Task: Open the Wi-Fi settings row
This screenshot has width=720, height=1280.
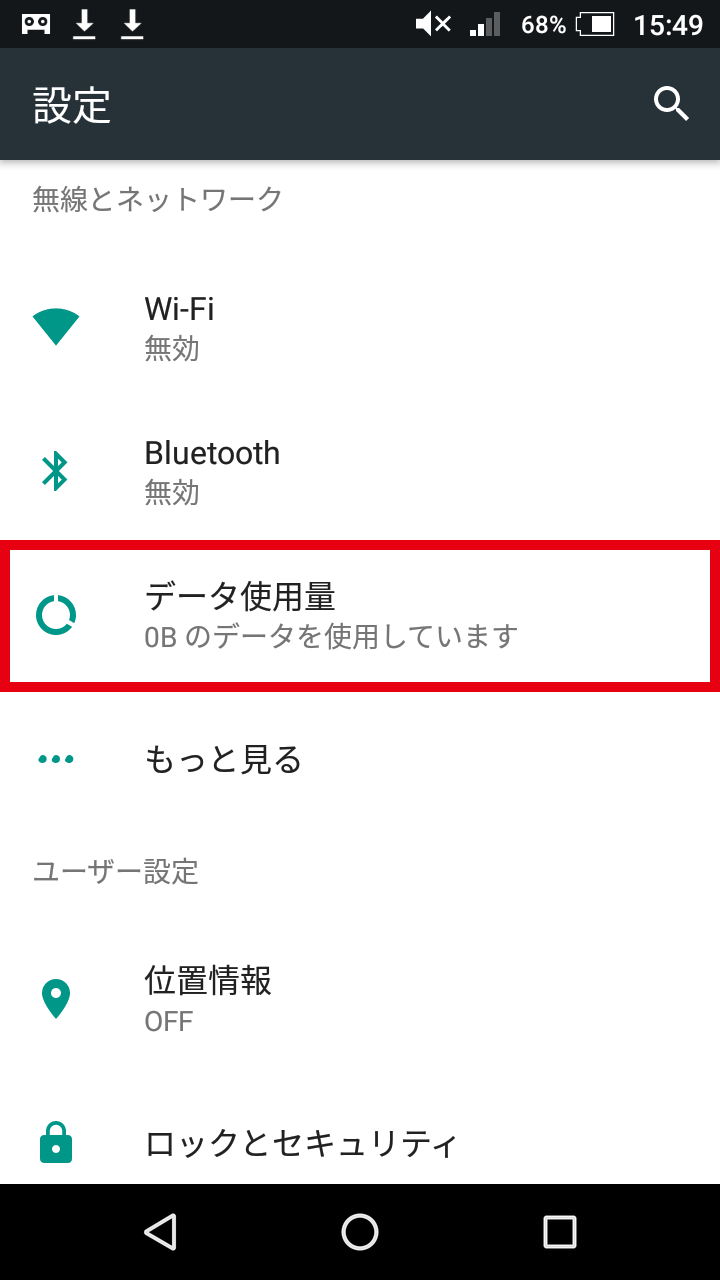Action: point(360,326)
